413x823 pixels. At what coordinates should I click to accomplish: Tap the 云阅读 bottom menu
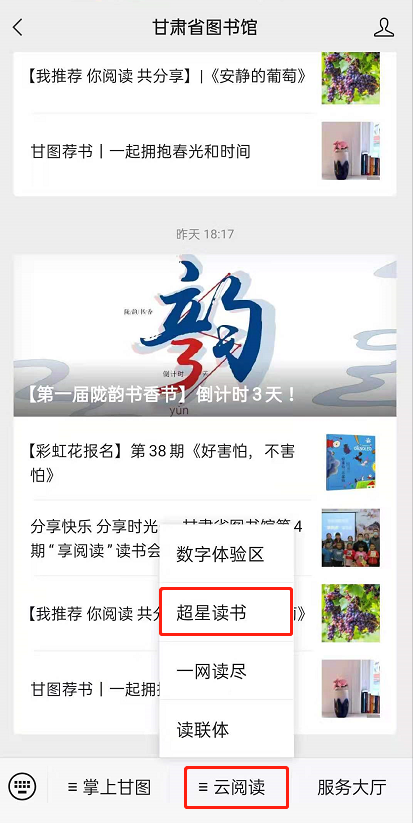click(236, 787)
